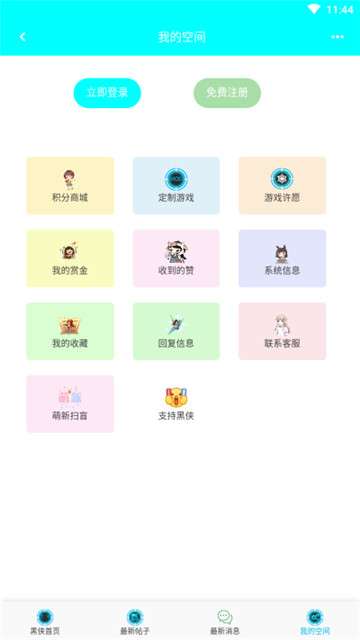Select the 支持黑侠 item
Image resolution: width=360 pixels, height=640 pixels.
(176, 404)
